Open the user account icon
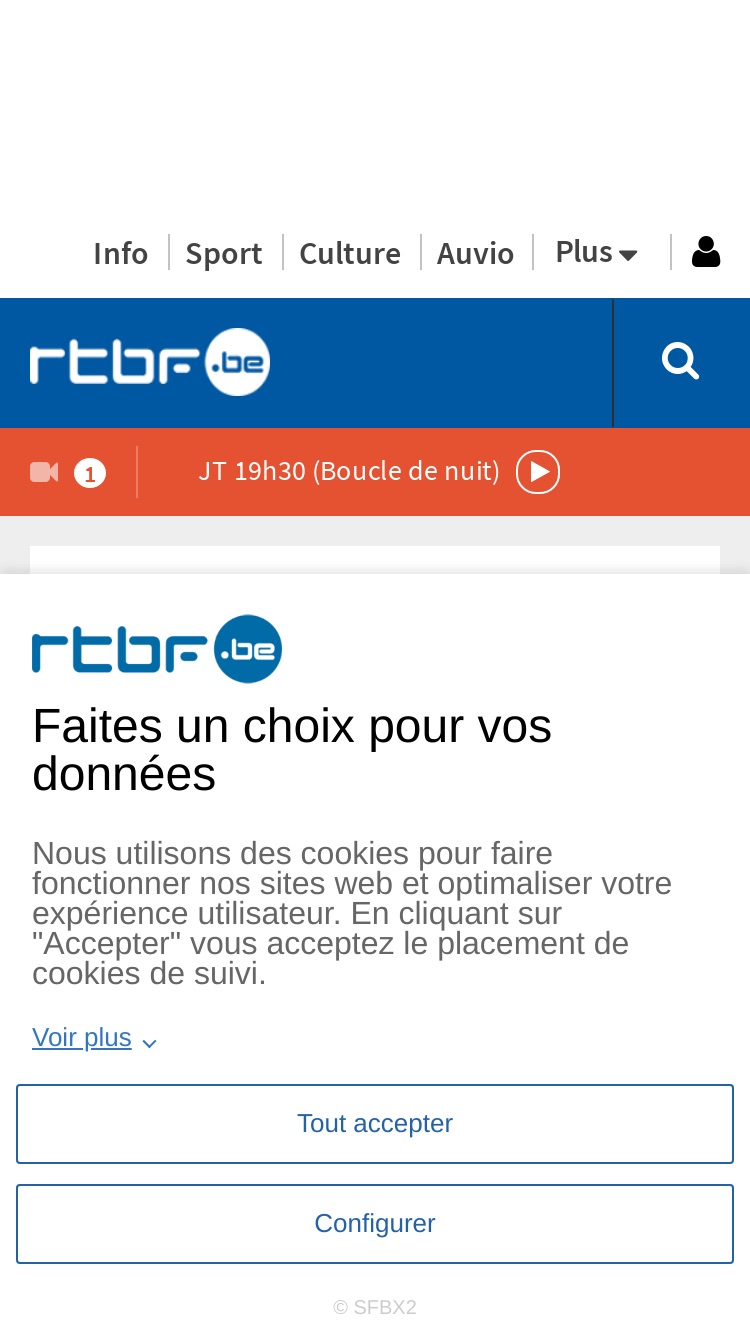The width and height of the screenshot is (750, 1334). [706, 252]
